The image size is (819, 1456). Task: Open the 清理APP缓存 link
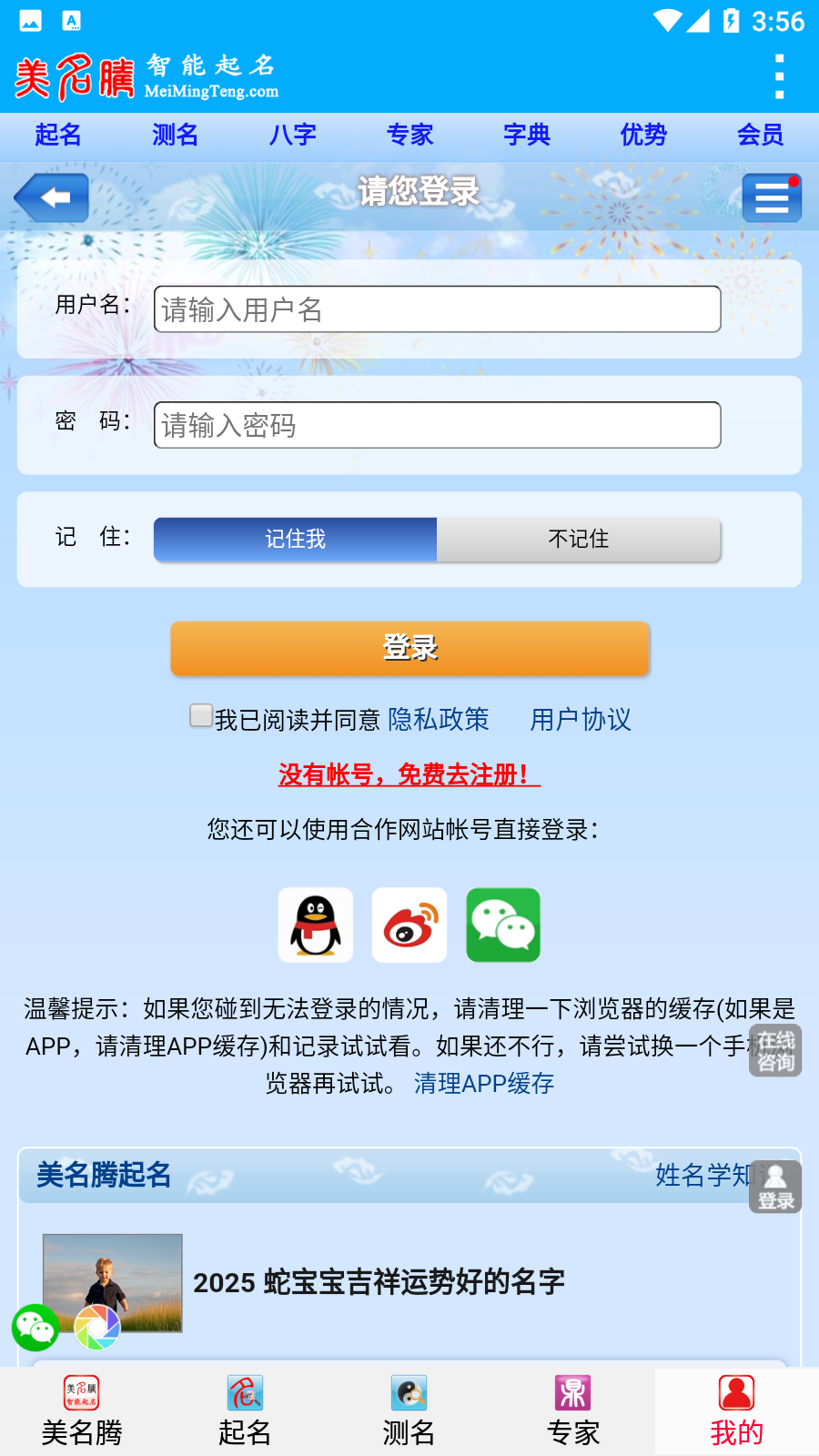coord(484,1083)
